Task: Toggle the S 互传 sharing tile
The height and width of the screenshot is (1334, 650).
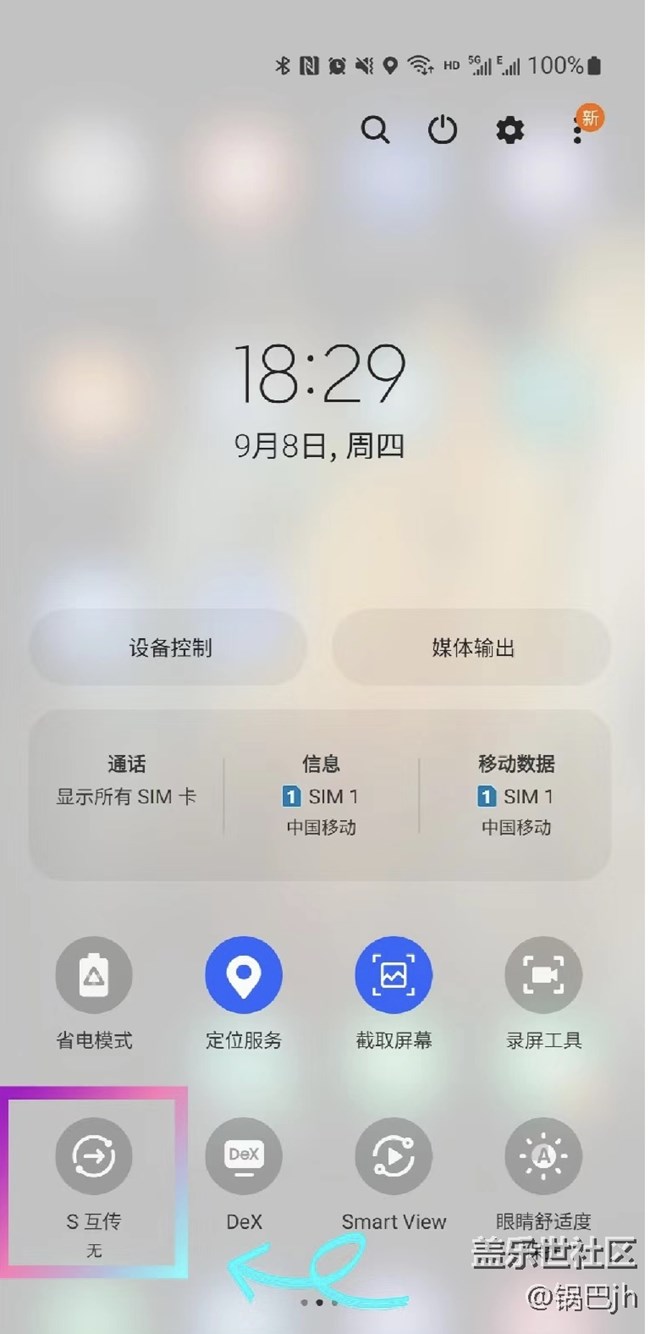Action: click(94, 1157)
